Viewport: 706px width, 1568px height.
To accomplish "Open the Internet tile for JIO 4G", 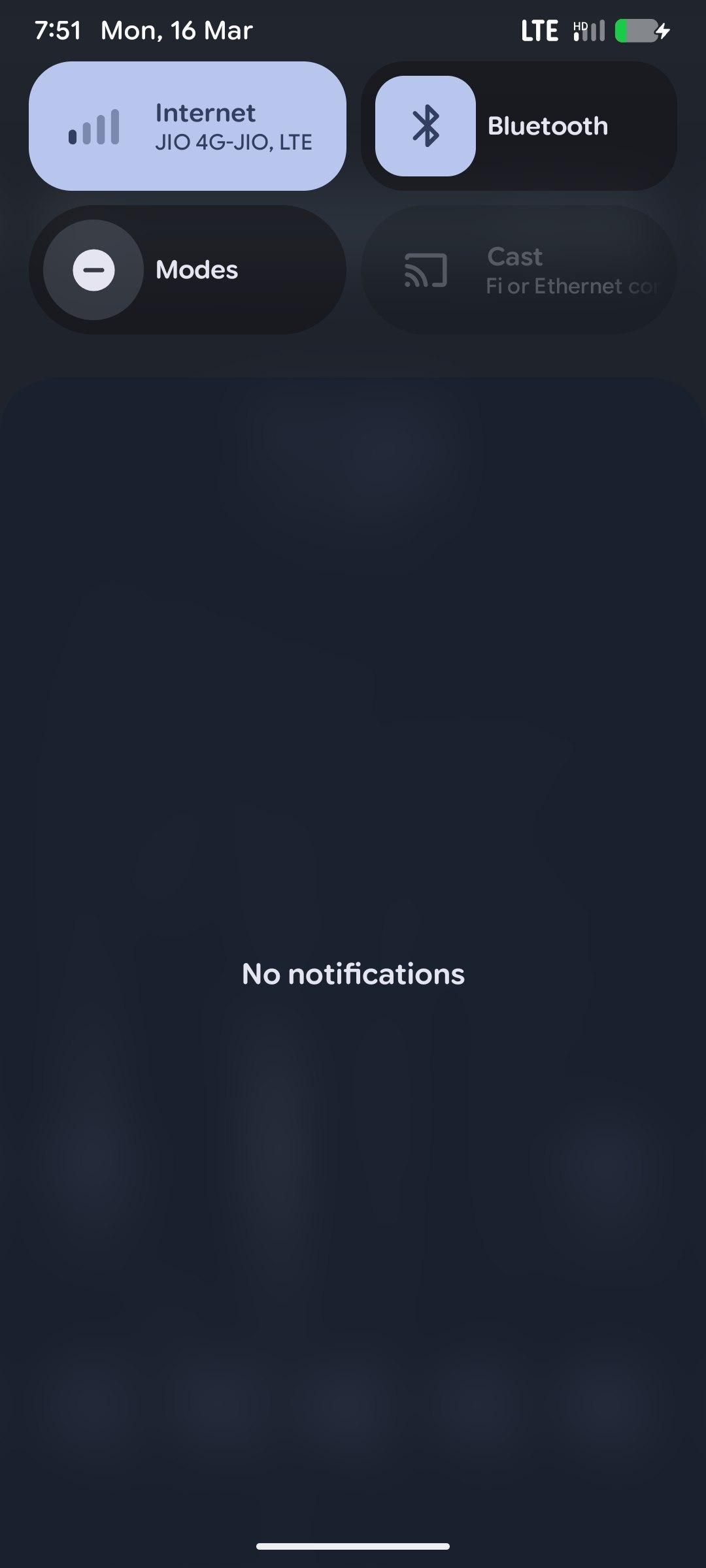I will (188, 126).
